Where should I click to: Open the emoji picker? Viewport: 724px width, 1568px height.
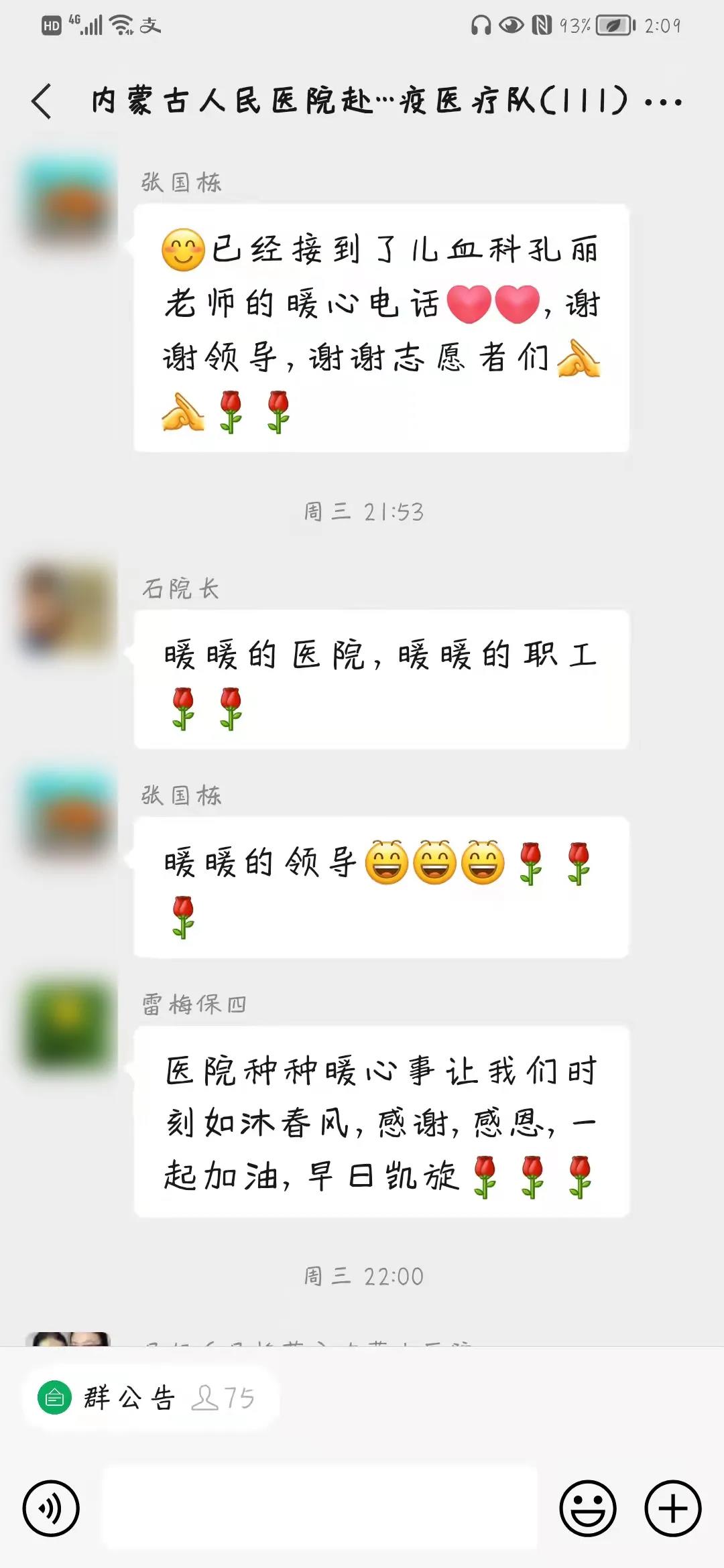point(587,1508)
